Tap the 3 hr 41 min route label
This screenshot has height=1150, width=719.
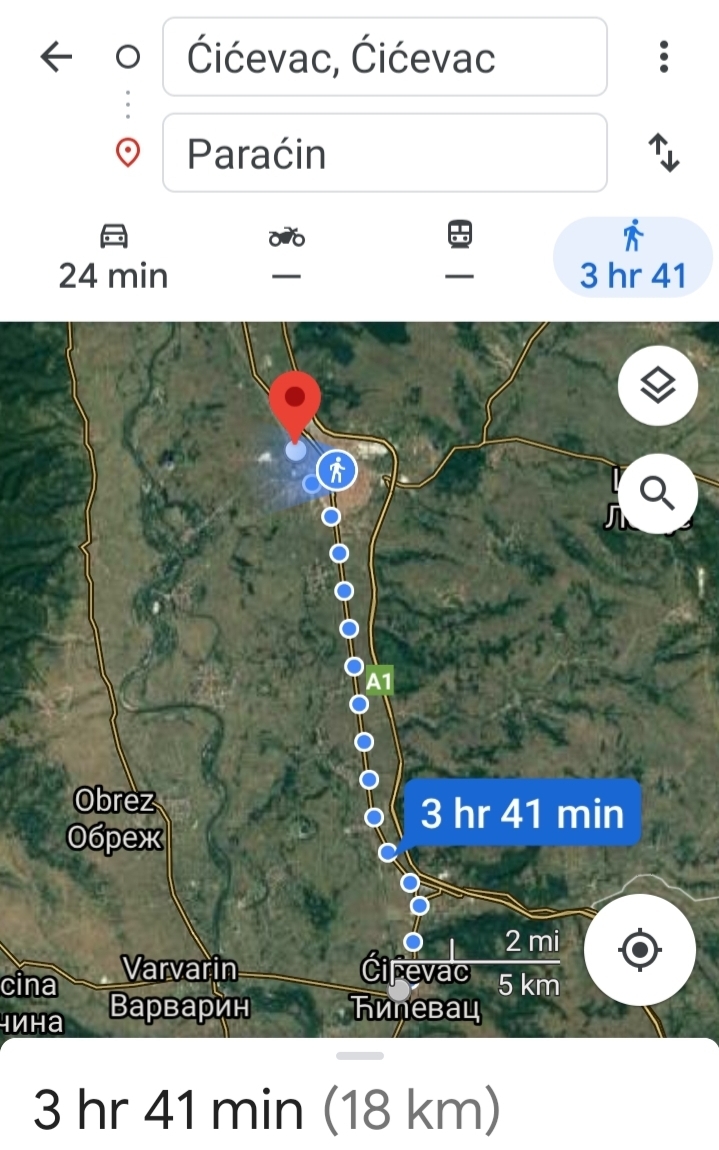[x=521, y=813]
